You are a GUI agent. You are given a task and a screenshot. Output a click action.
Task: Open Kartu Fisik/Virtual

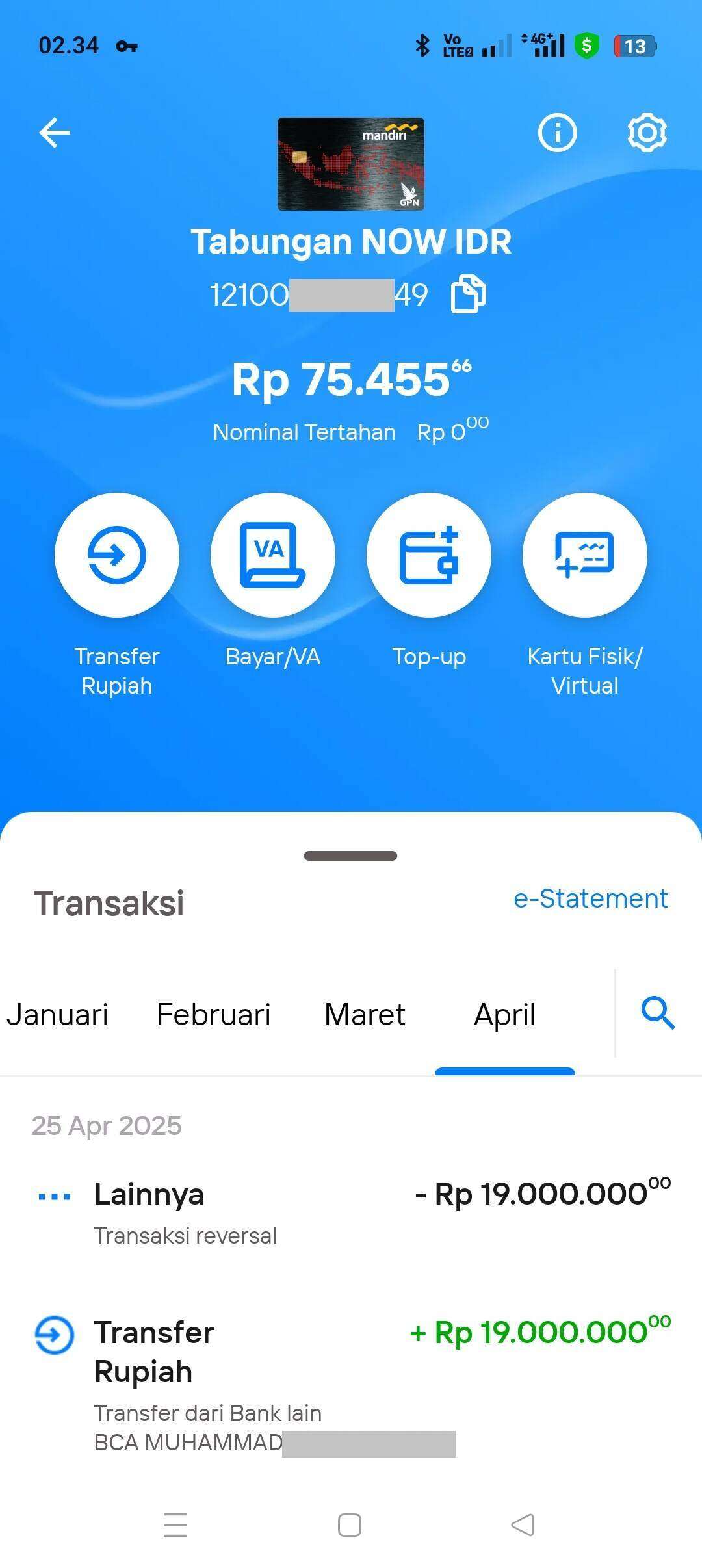click(585, 555)
